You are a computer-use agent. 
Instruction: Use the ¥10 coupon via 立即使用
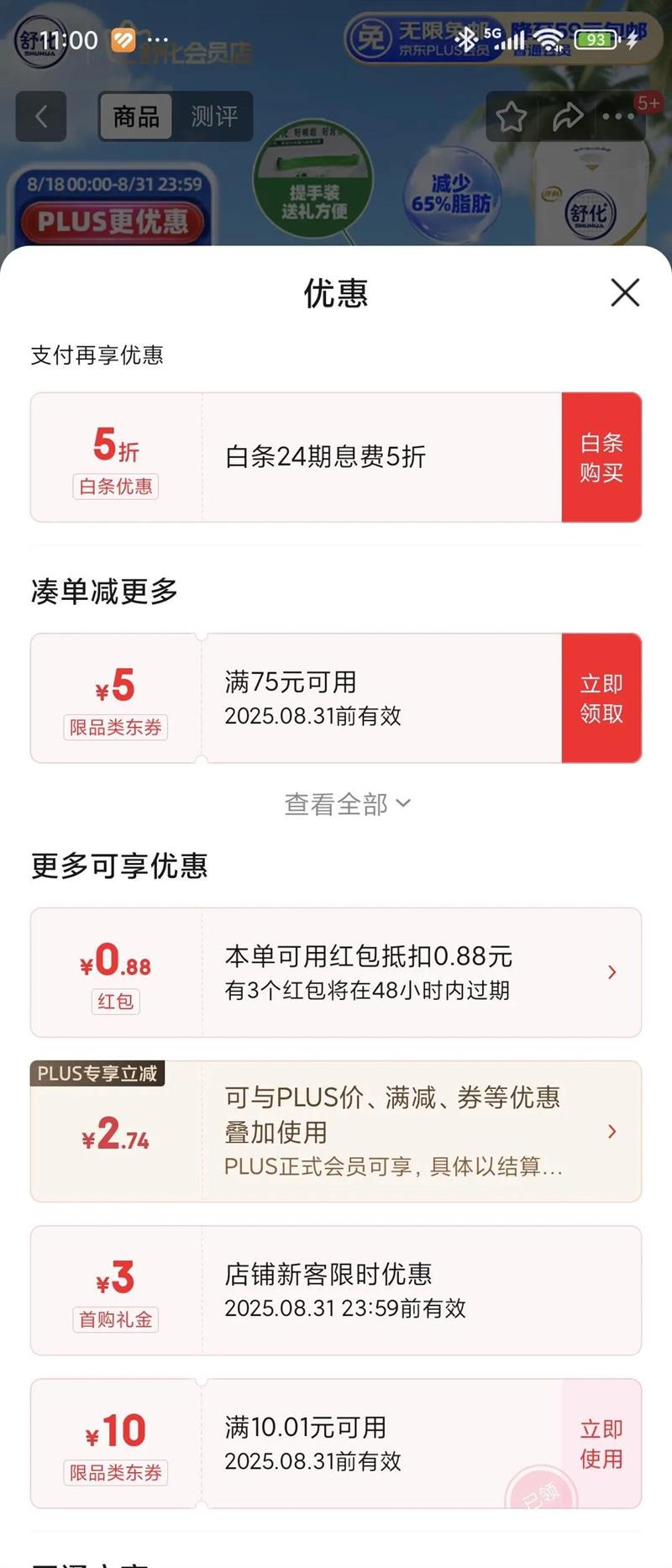(601, 1444)
